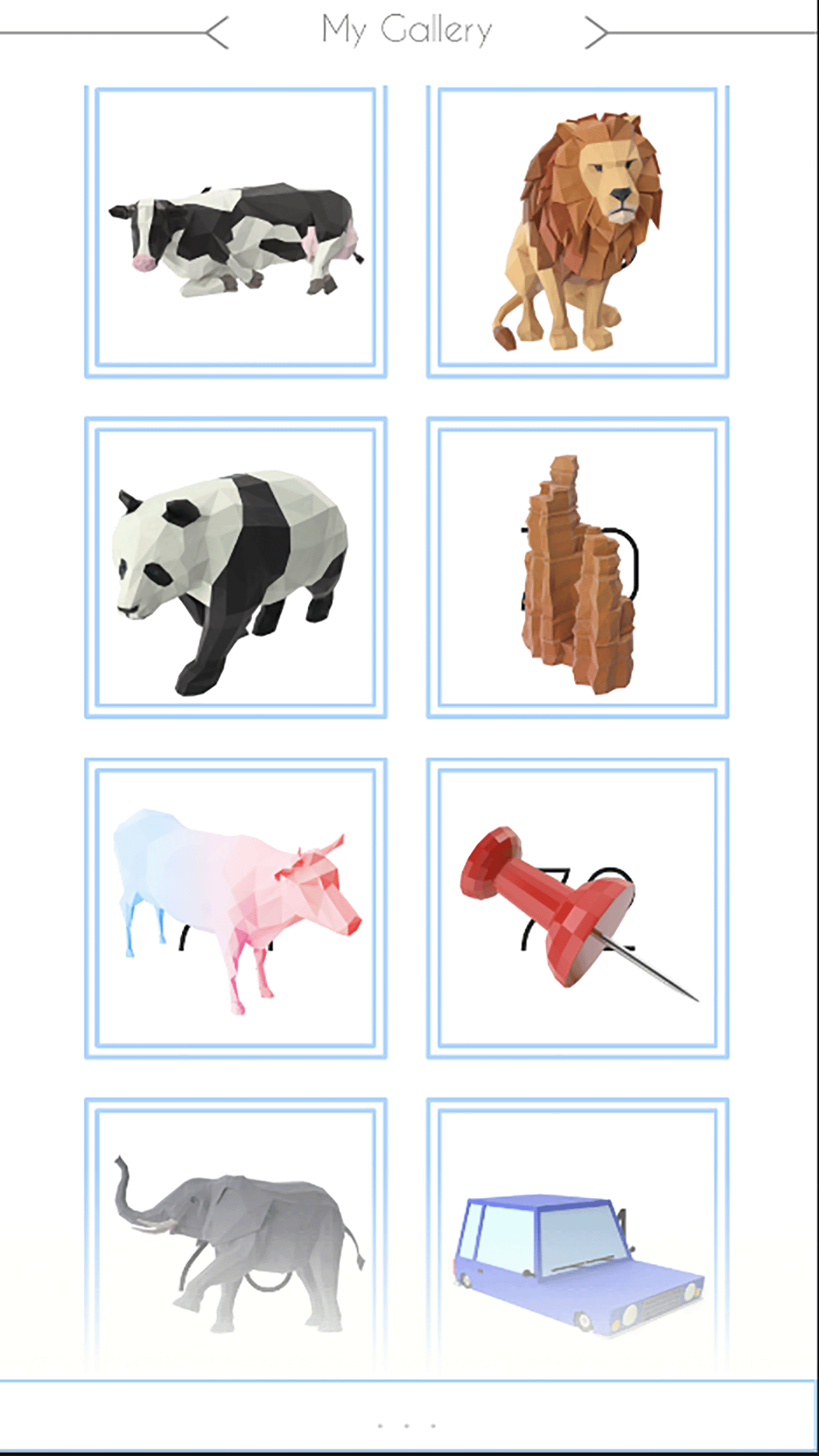Image resolution: width=819 pixels, height=1456 pixels.
Task: Go to the previous gallery page arrow
Action: (x=218, y=32)
